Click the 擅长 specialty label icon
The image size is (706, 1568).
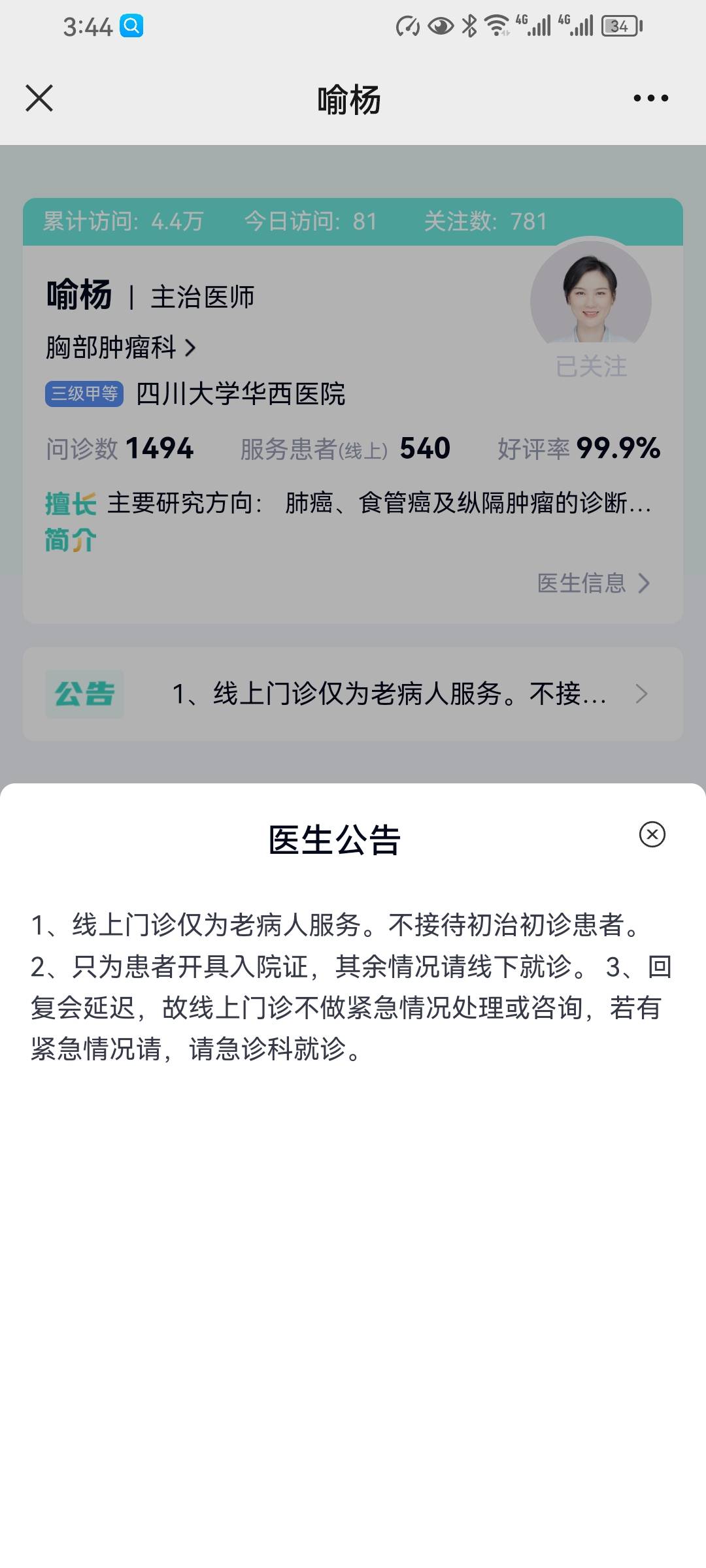point(69,504)
